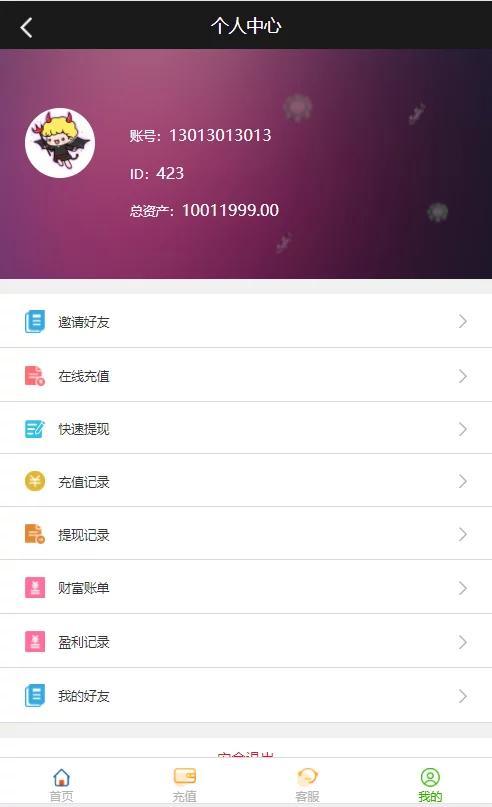This screenshot has height=807, width=492.
Task: Open 我的好友 friends list
Action: (x=246, y=696)
